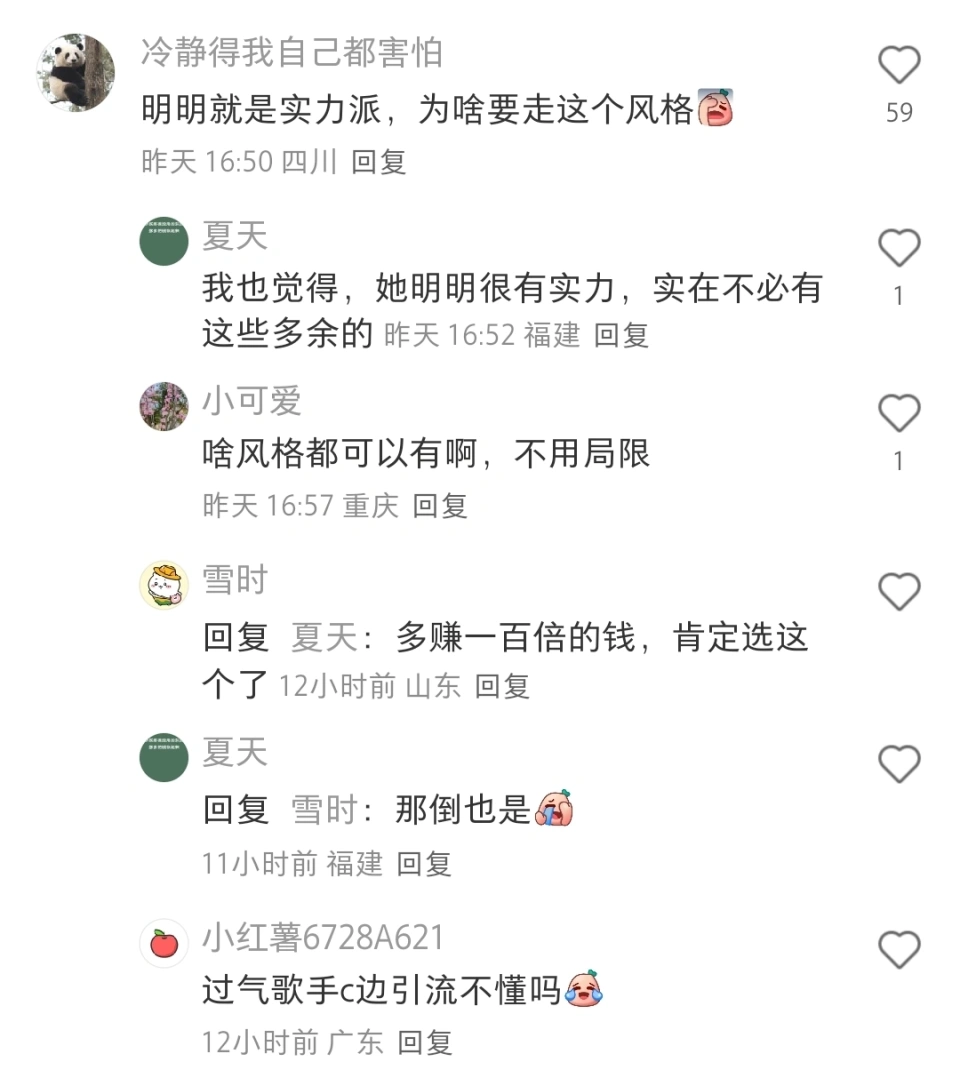Screen dimensions: 960x1086
Task: Reply to 小红薯6728A621's comment
Action: (425, 1042)
